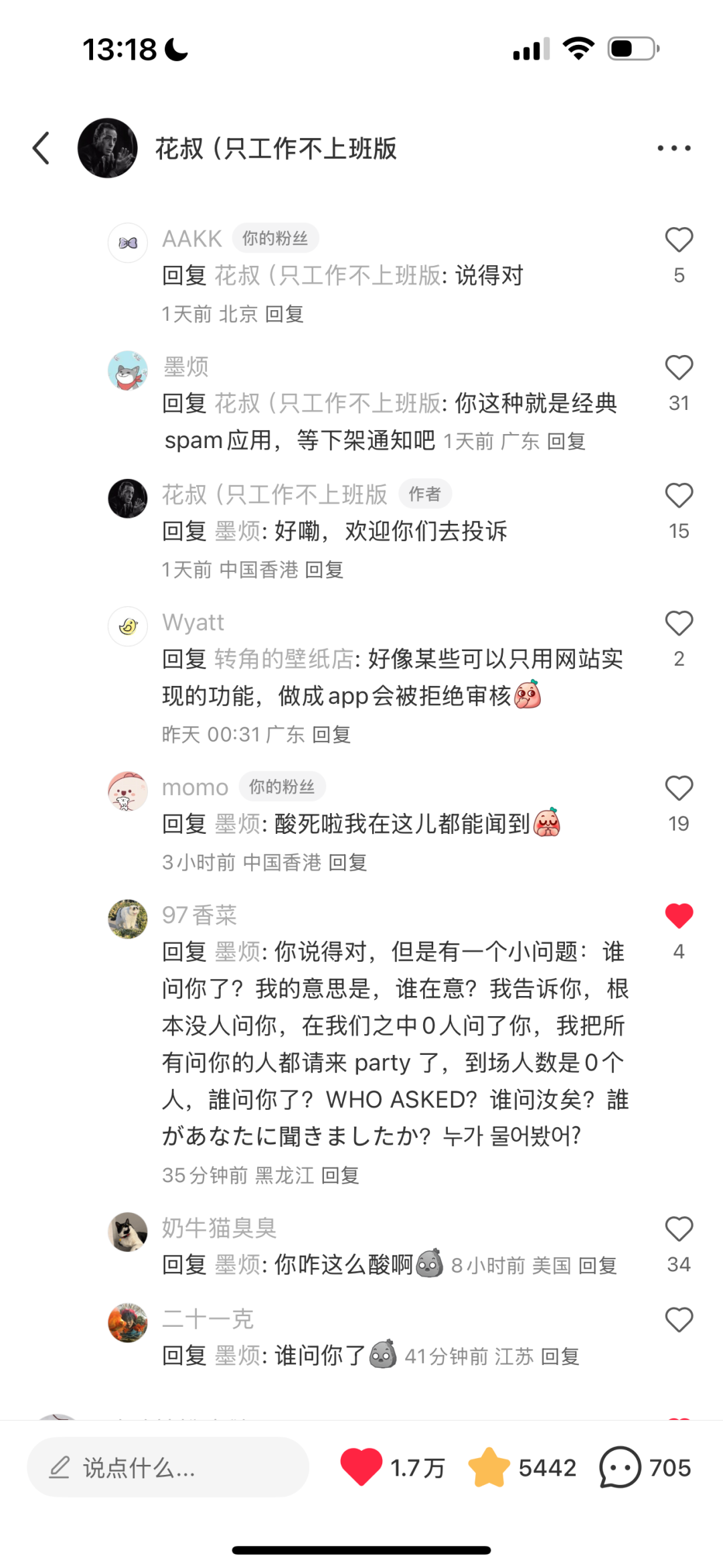Like 墨烦's spam 应用 comment

(x=678, y=368)
